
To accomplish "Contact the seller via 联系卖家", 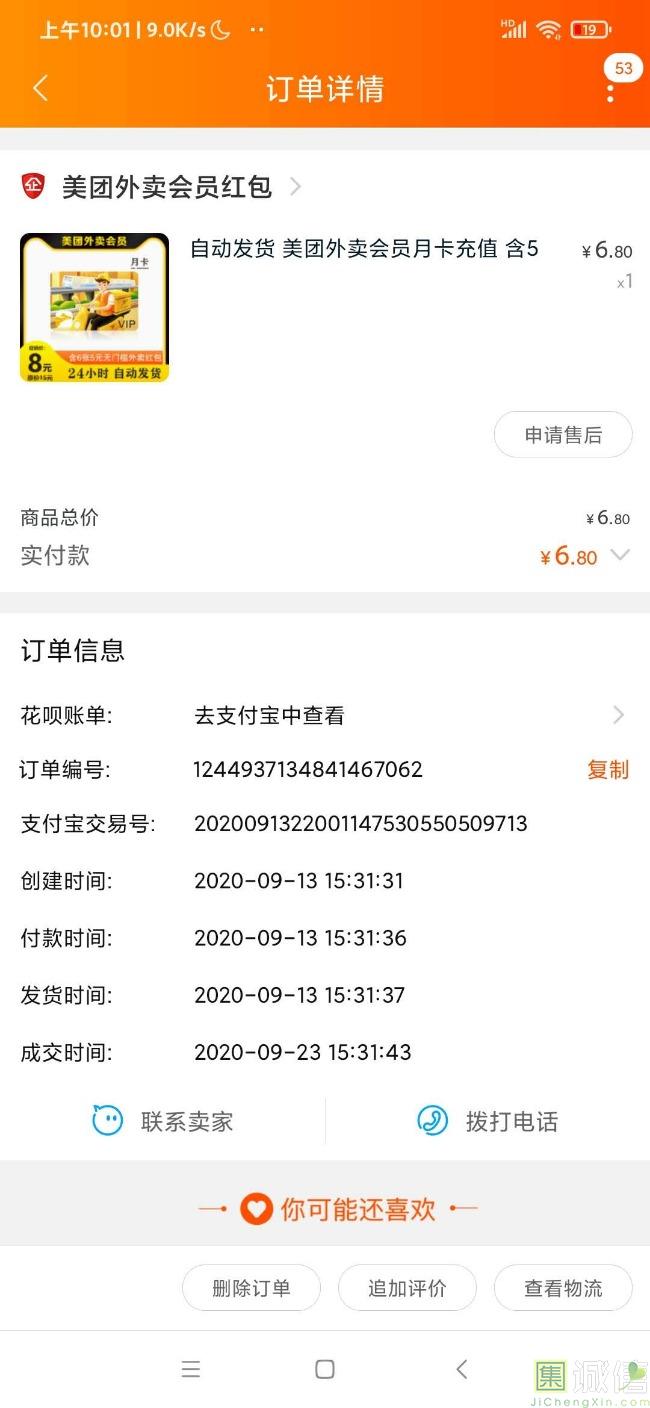I will (x=163, y=1121).
